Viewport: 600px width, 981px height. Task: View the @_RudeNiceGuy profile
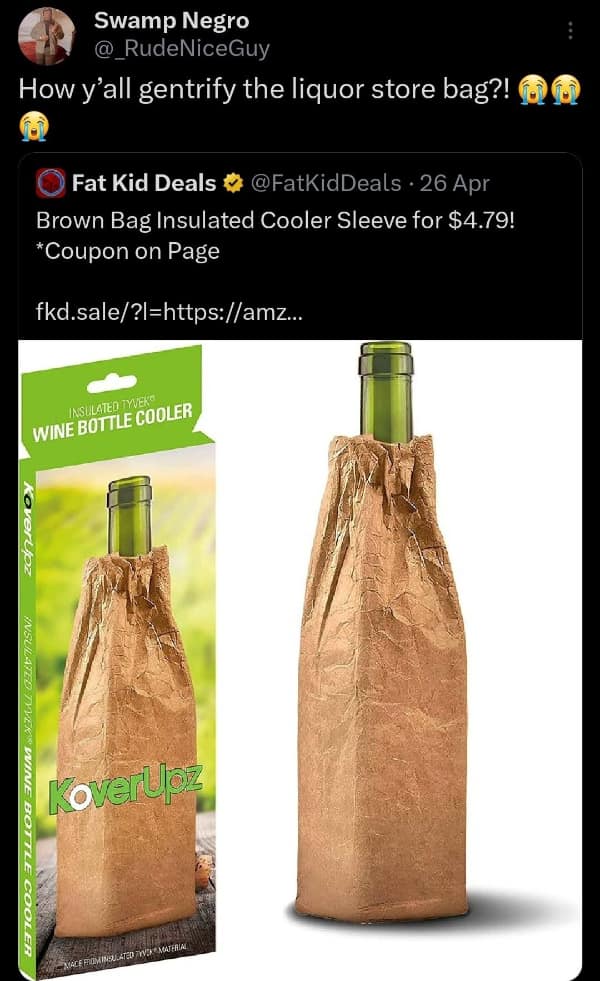(181, 47)
